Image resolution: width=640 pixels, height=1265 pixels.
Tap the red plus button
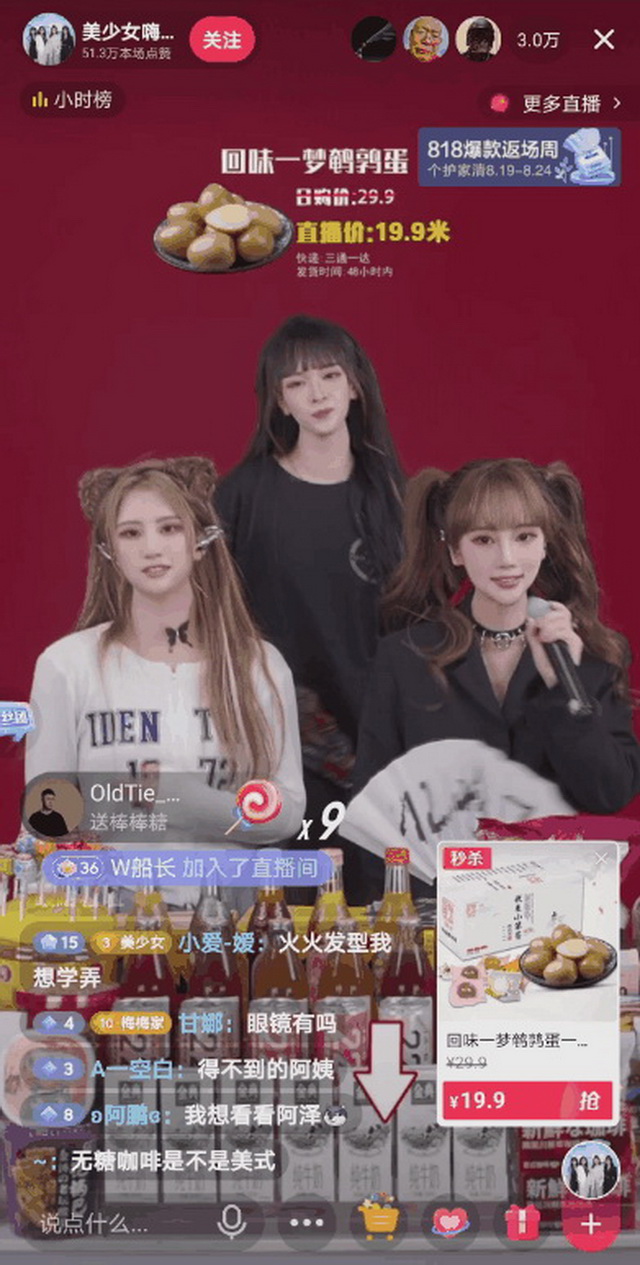click(x=591, y=1223)
